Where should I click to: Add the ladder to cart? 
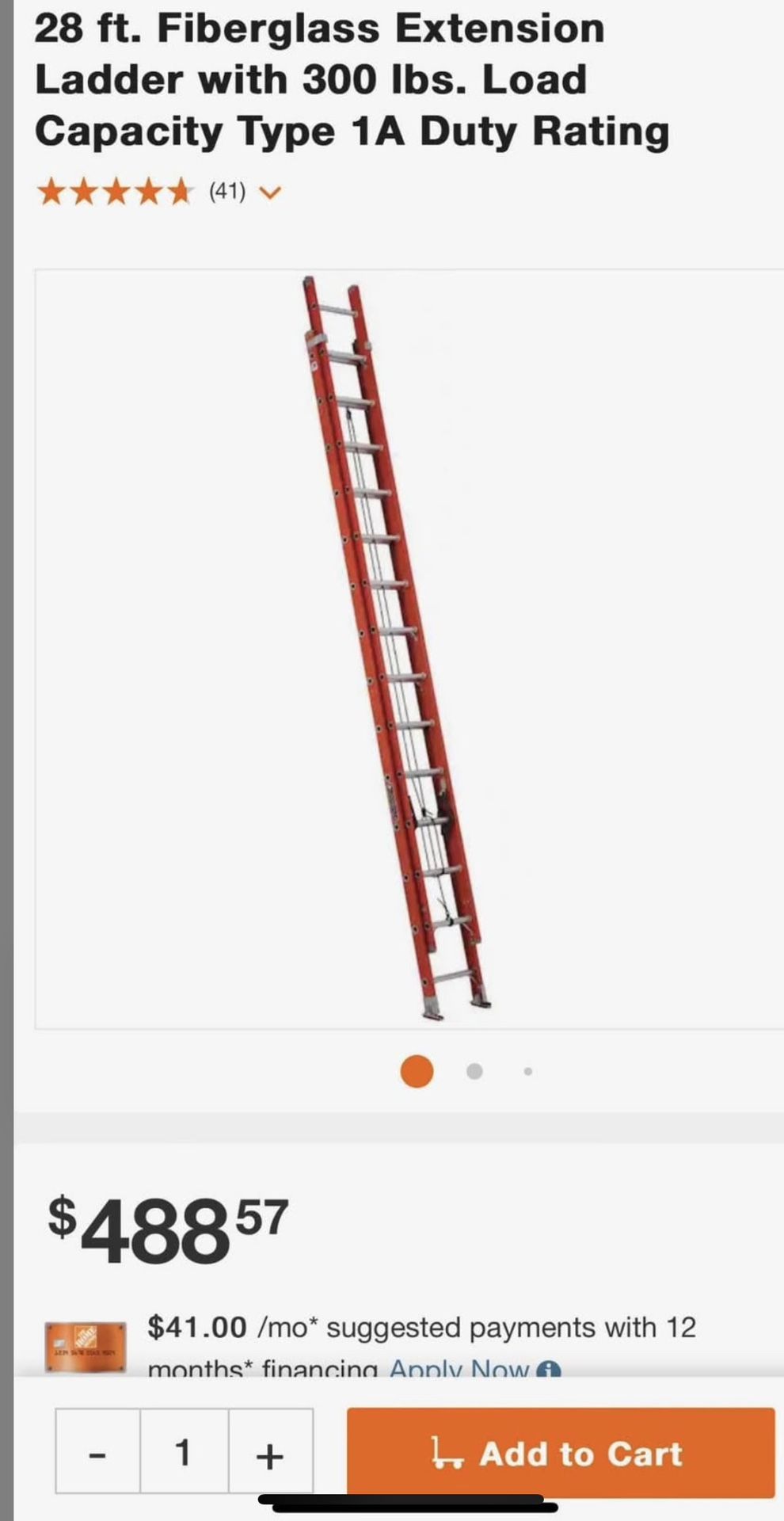pyautogui.click(x=561, y=1453)
